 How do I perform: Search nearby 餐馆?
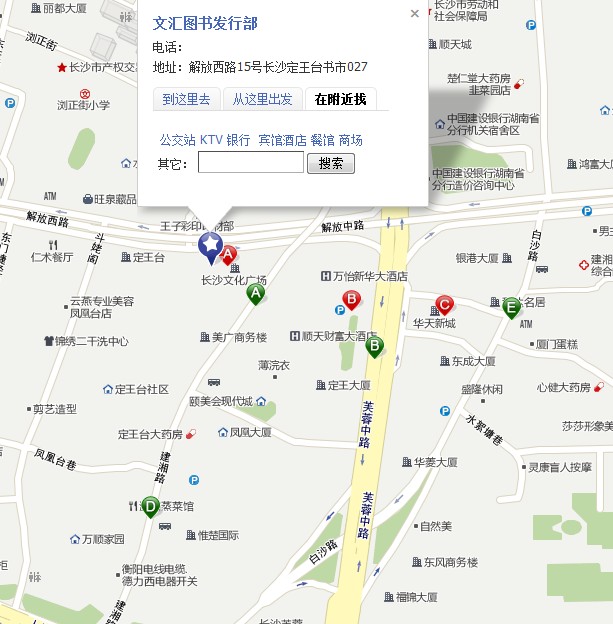coord(322,141)
